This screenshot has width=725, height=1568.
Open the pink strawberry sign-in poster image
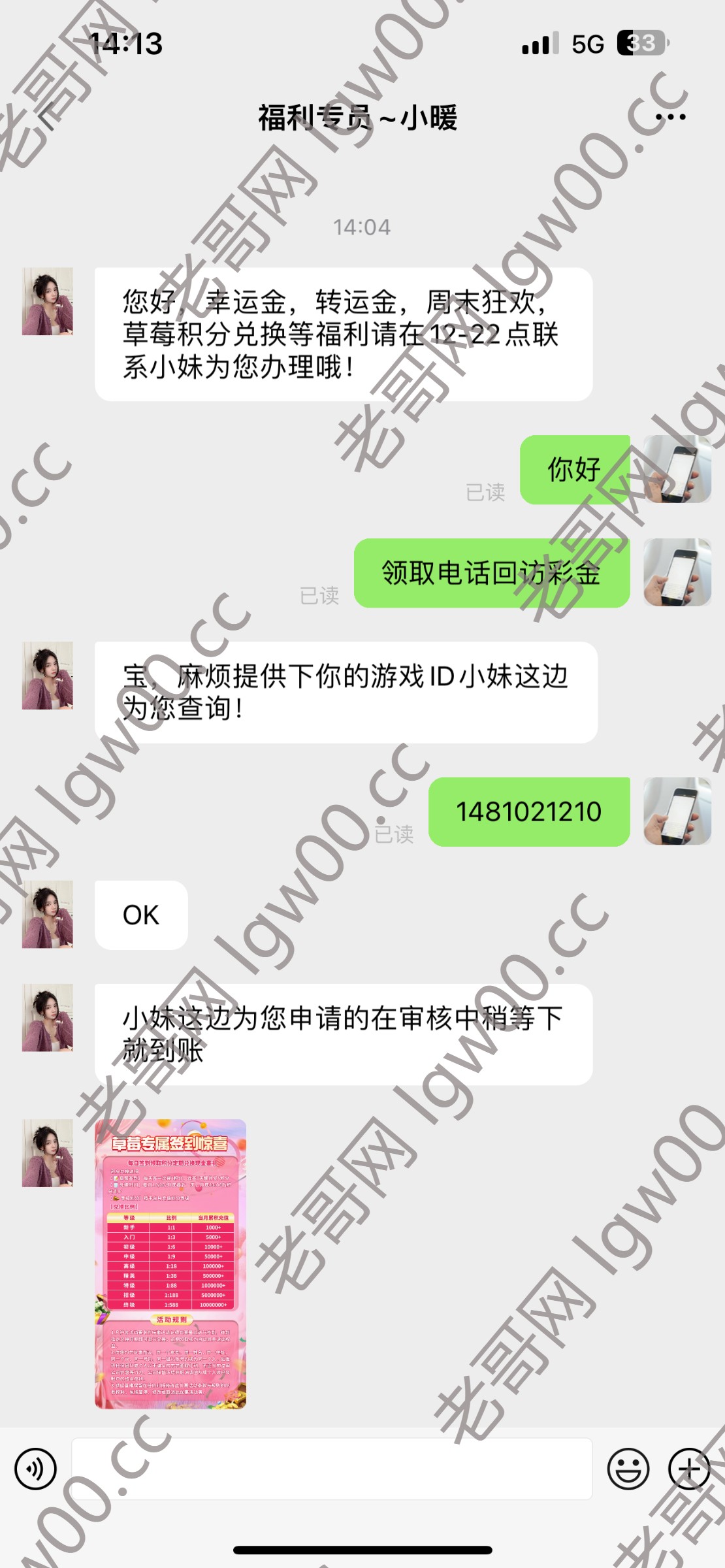170,1264
